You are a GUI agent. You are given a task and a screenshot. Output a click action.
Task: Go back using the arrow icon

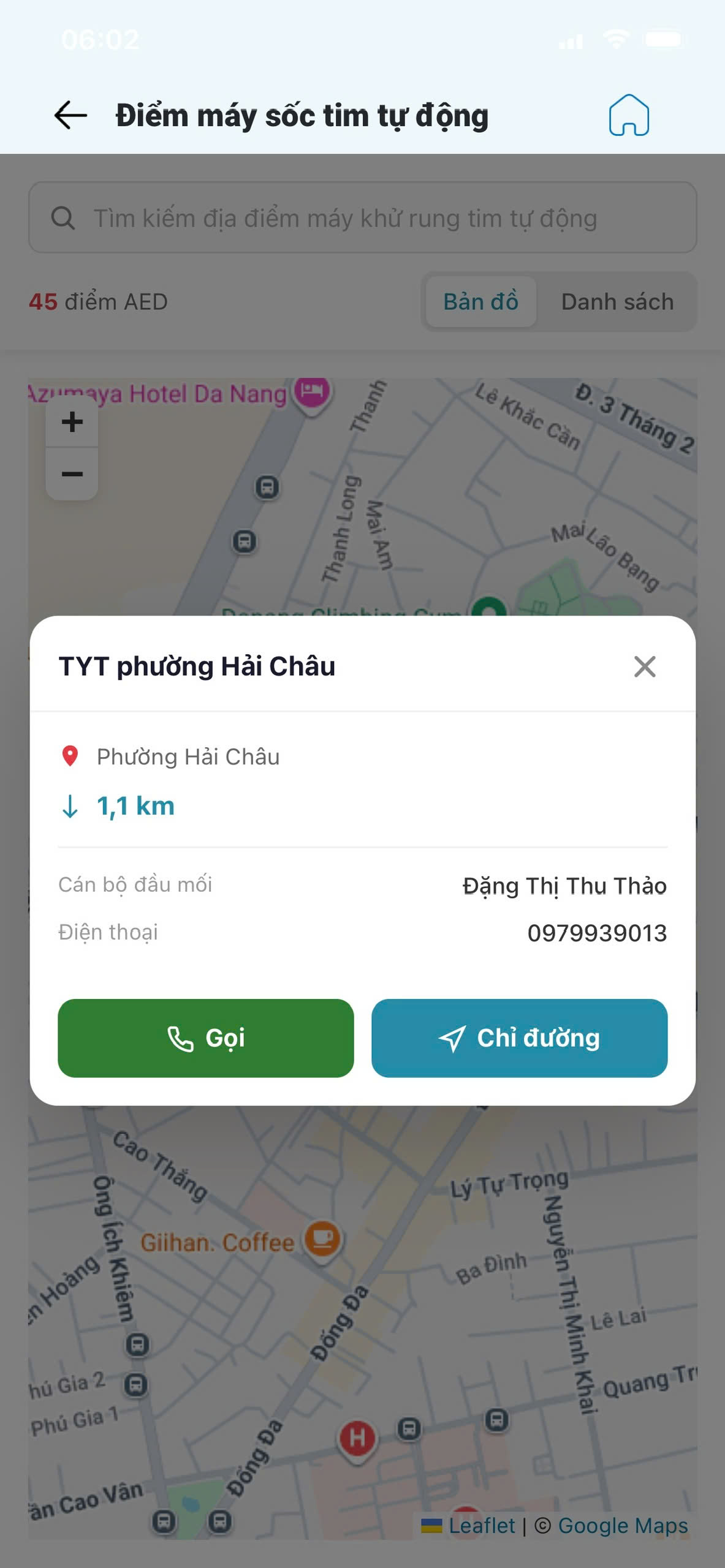point(70,115)
